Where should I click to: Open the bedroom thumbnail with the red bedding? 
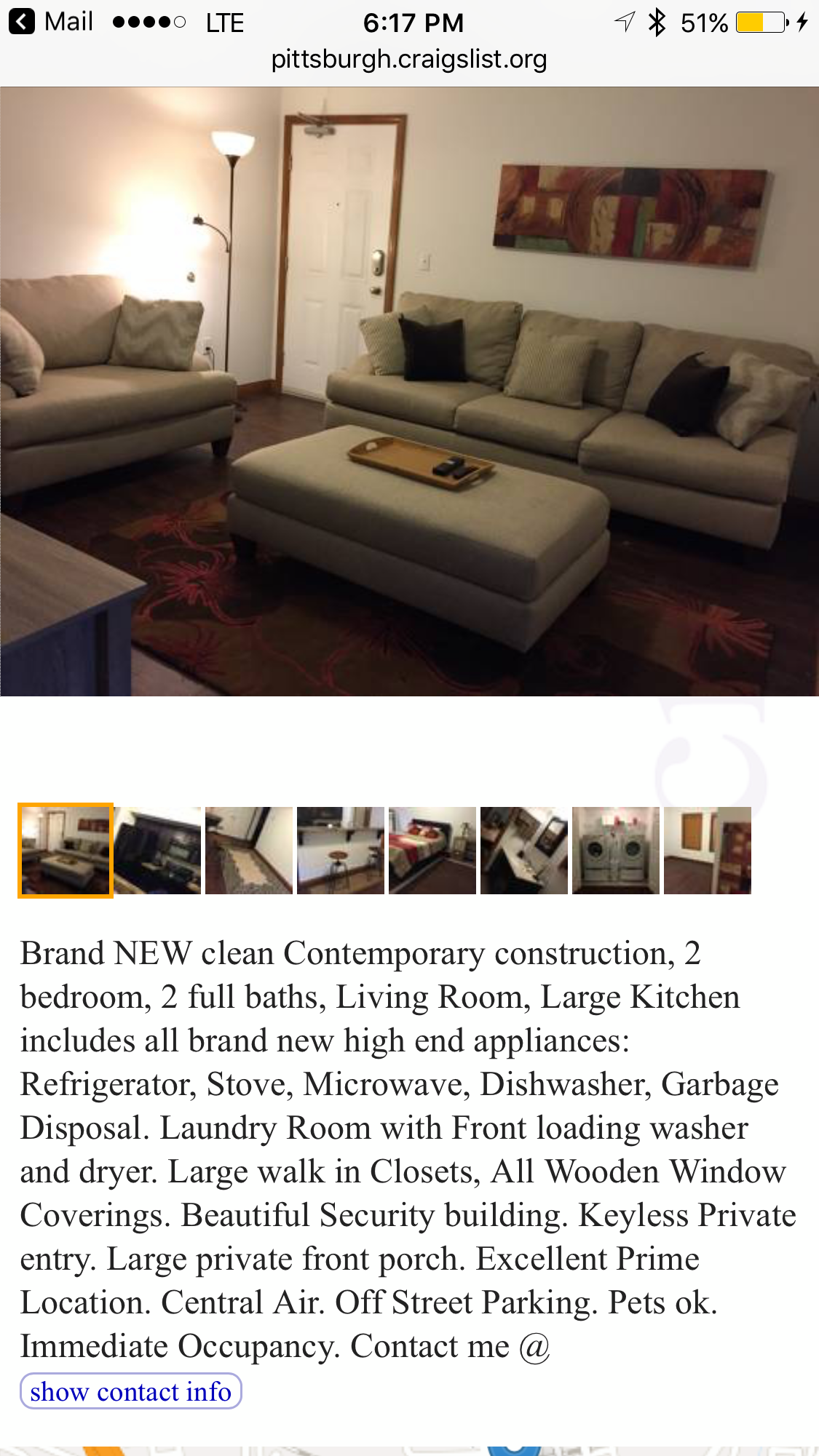point(432,851)
